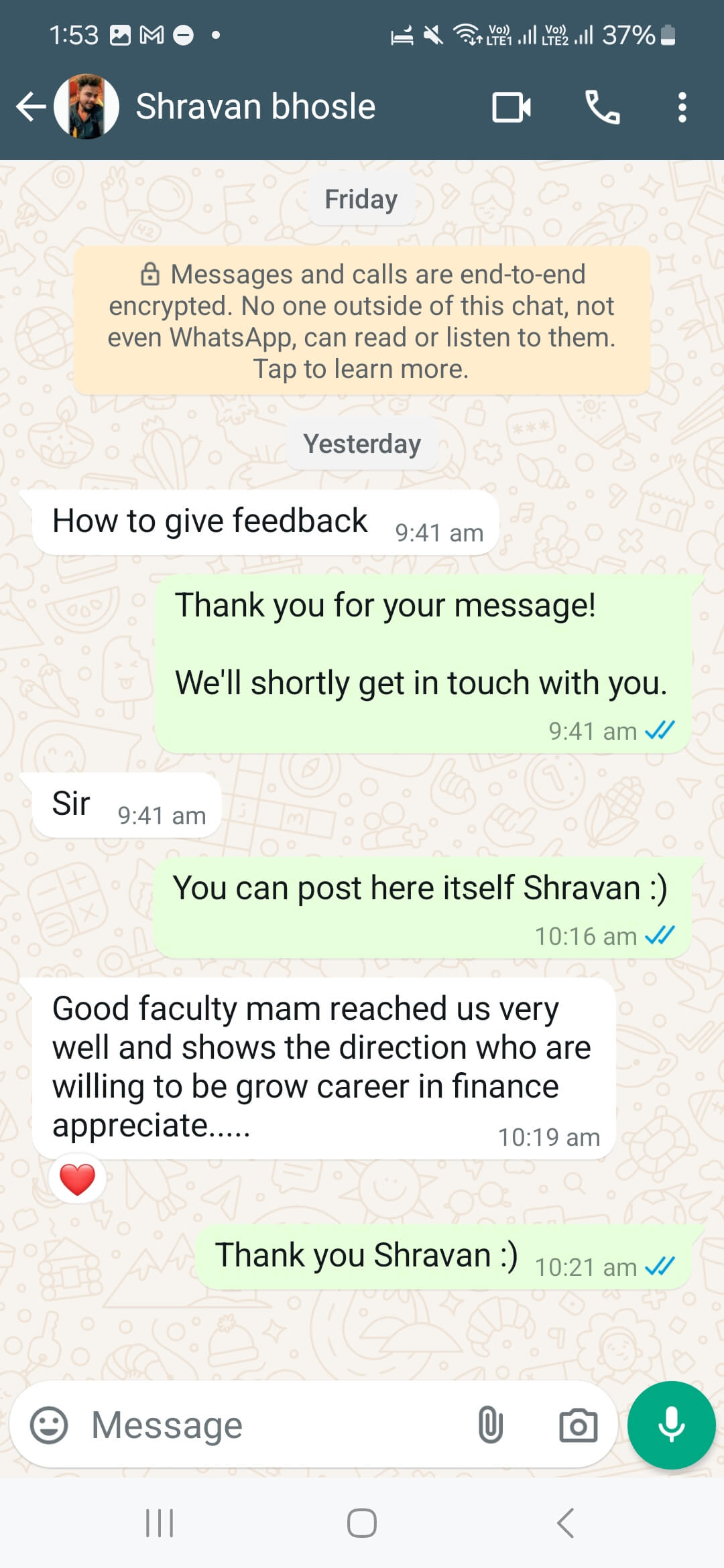Place a voice call to Shravan
The height and width of the screenshot is (1568, 724).
coord(602,107)
